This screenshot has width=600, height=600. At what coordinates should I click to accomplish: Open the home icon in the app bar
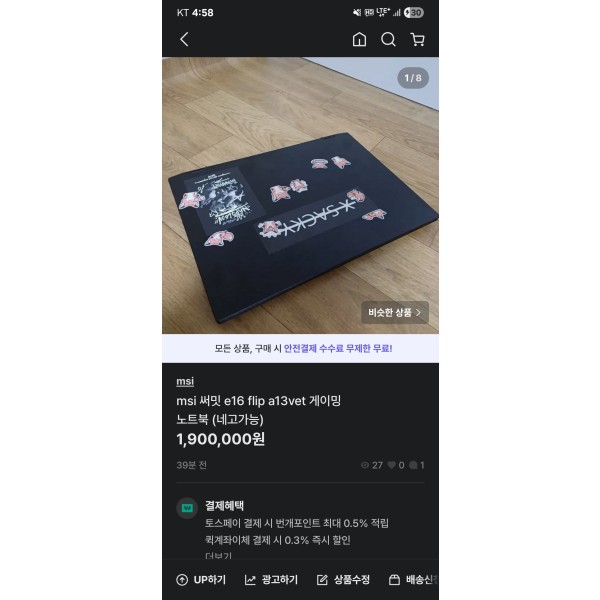(x=359, y=40)
